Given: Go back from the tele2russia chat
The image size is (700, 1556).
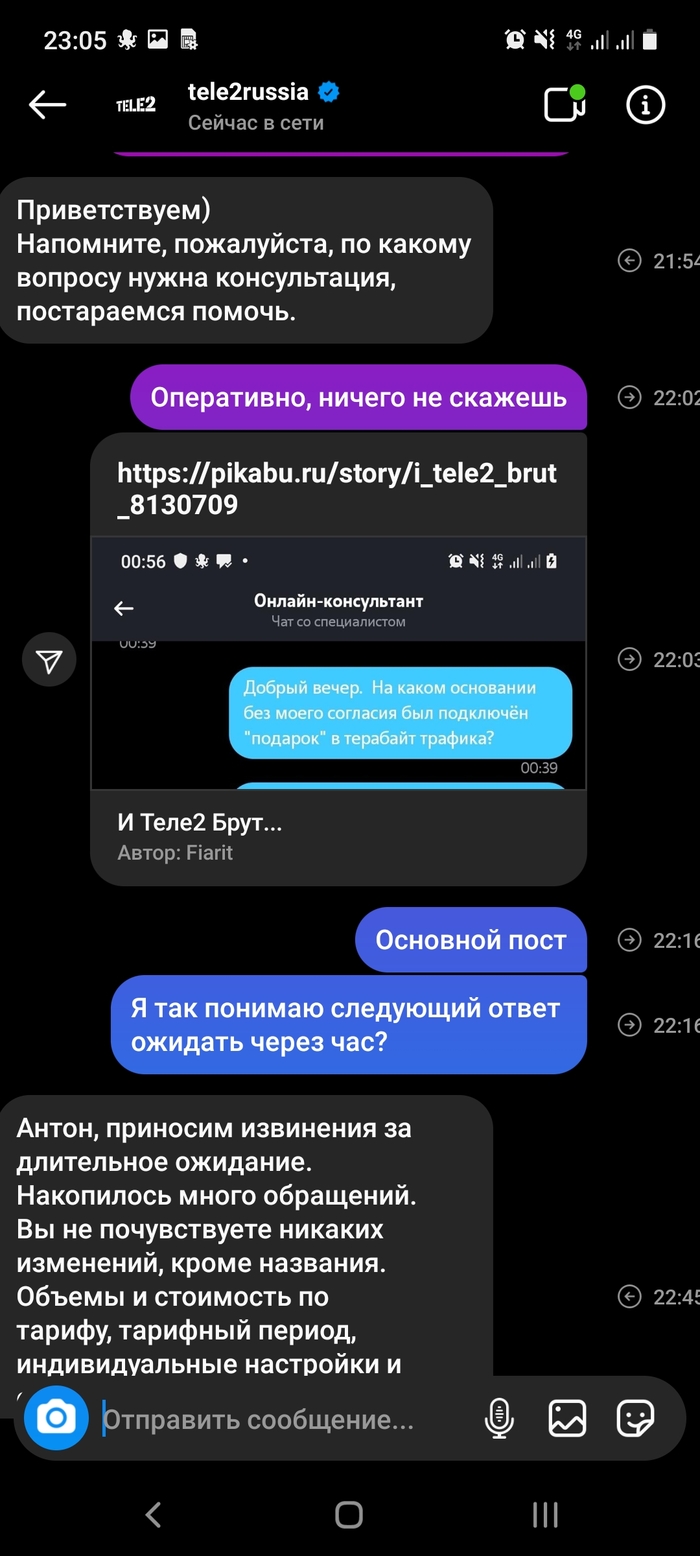Looking at the screenshot, I should (47, 104).
